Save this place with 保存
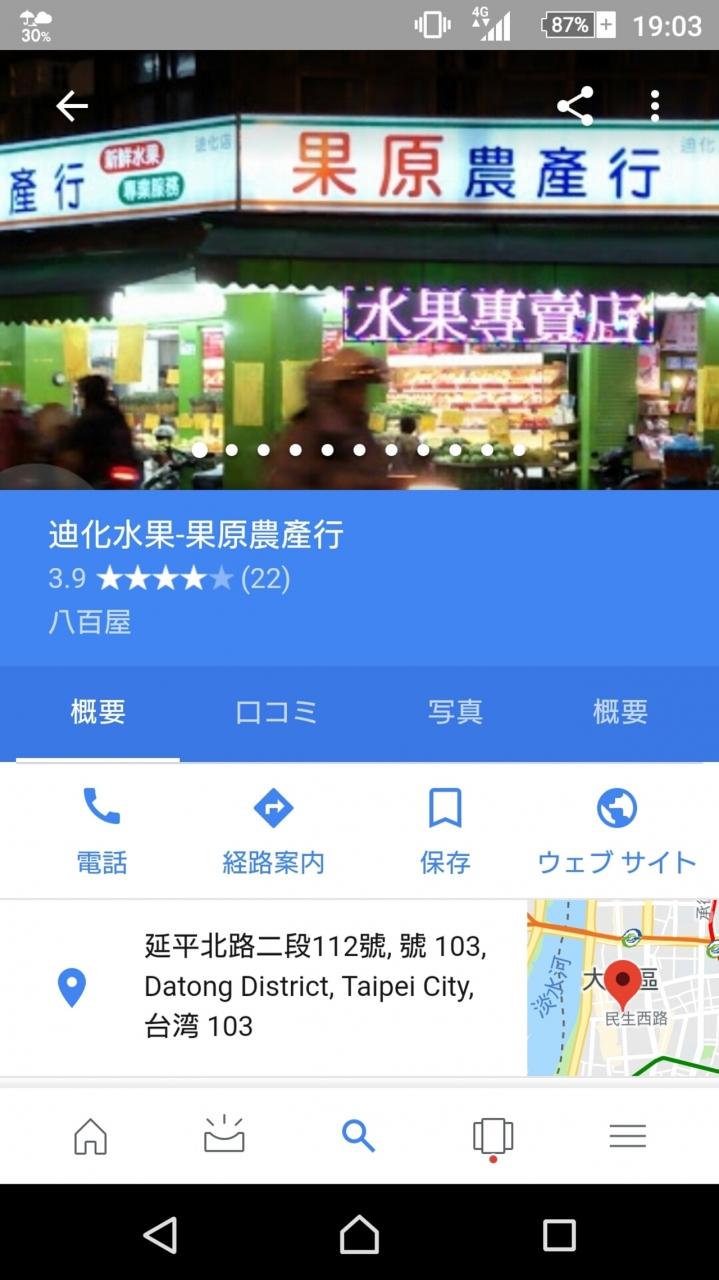The width and height of the screenshot is (719, 1280). tap(445, 831)
